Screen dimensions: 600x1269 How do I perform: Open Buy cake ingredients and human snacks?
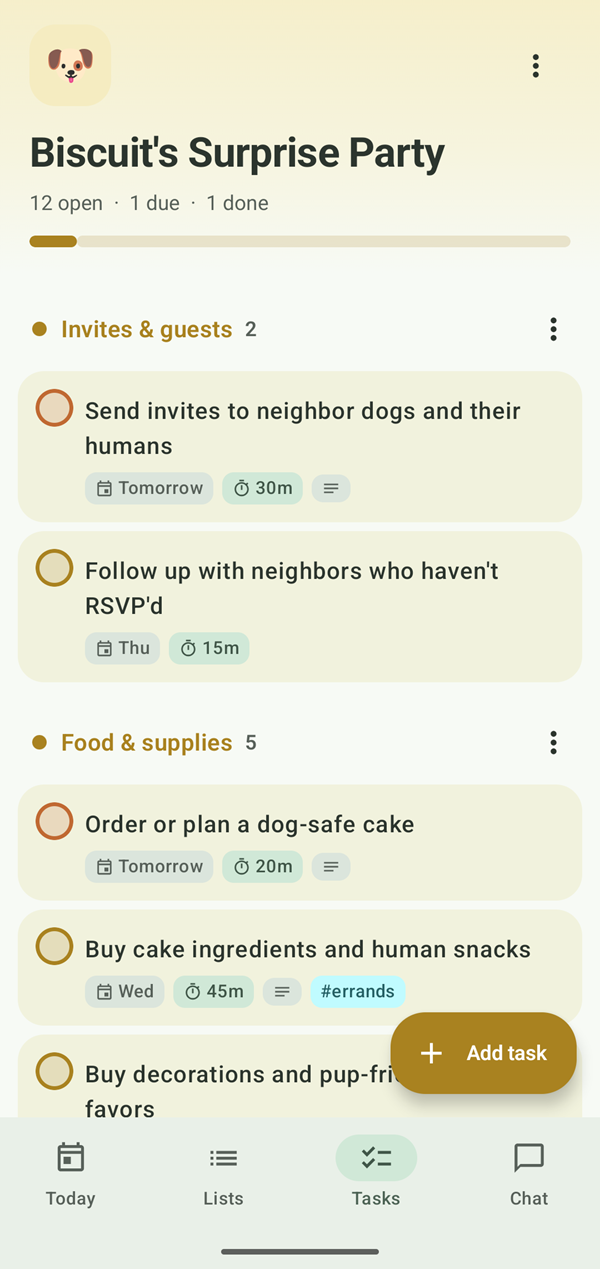click(x=300, y=968)
